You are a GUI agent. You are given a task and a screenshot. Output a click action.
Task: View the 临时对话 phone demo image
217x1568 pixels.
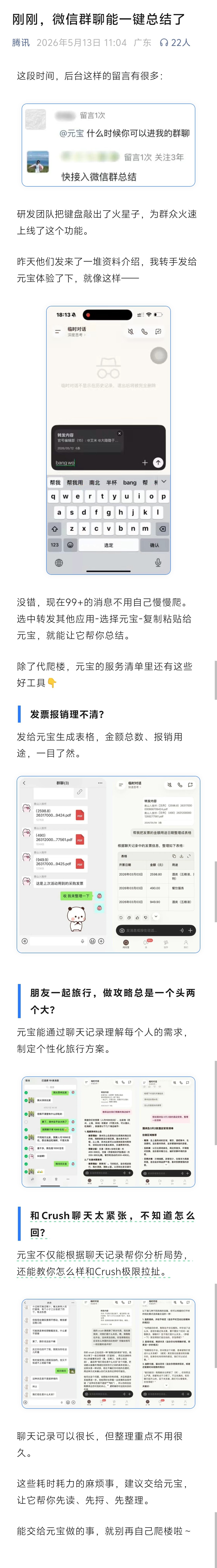tap(108, 440)
